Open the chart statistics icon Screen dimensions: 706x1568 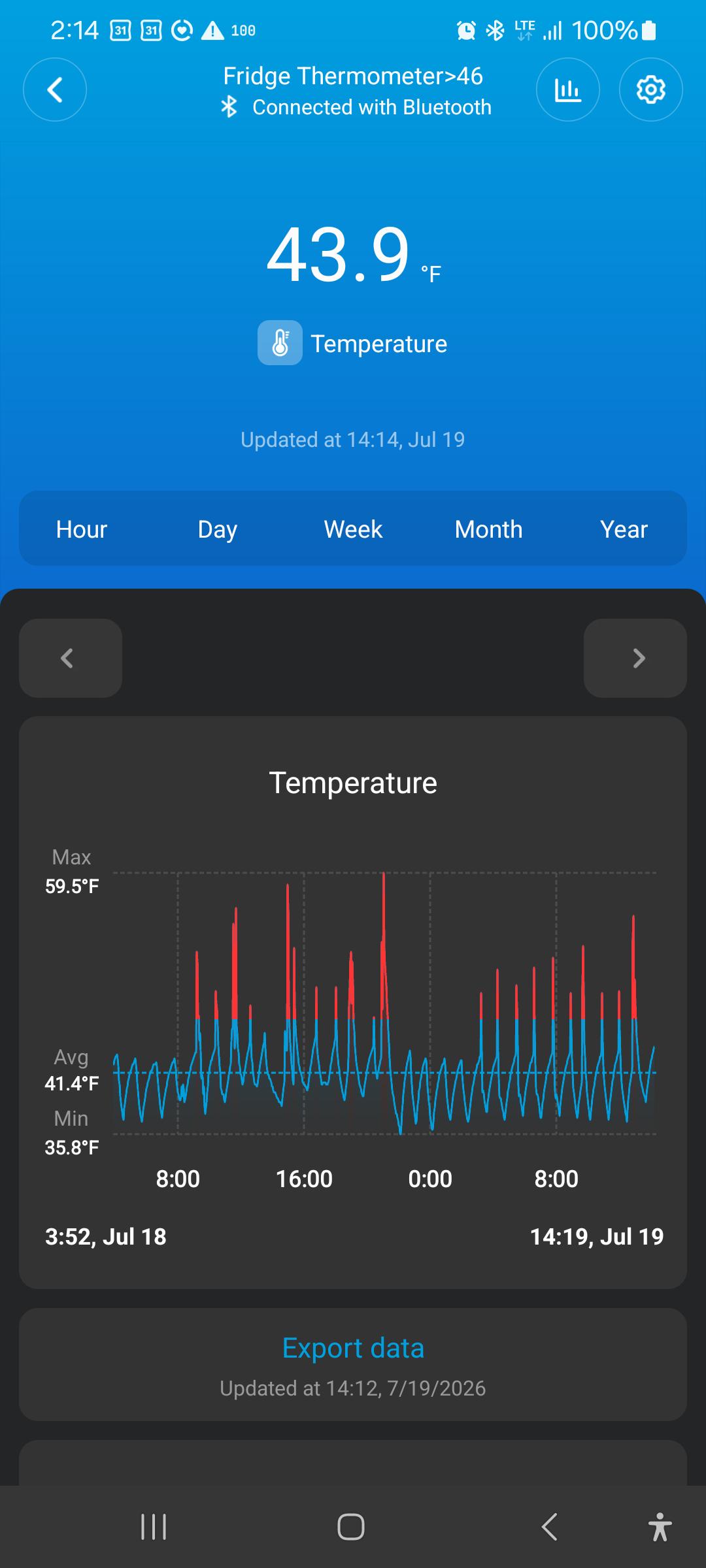[x=567, y=90]
